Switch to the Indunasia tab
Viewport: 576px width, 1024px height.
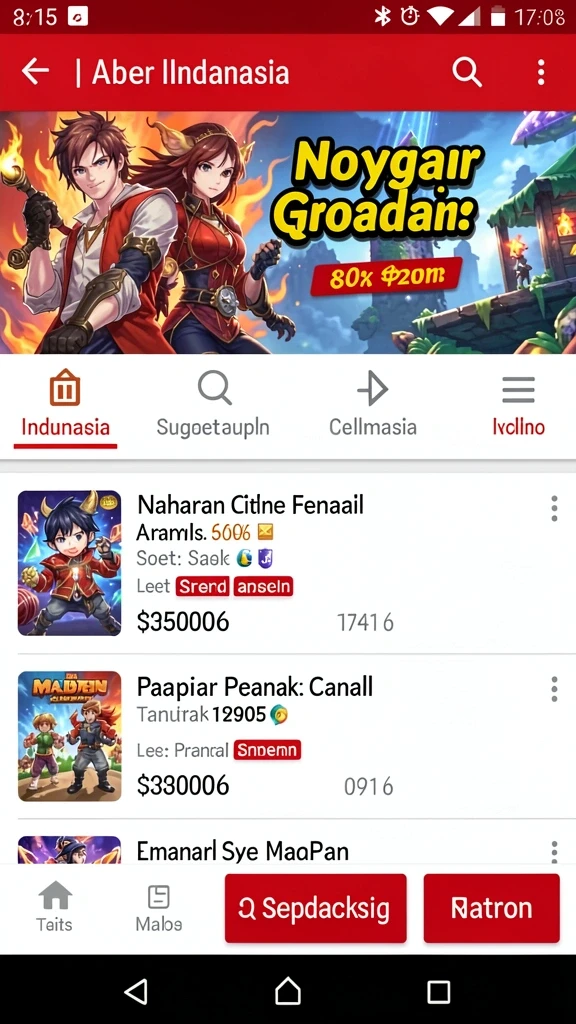[x=65, y=406]
